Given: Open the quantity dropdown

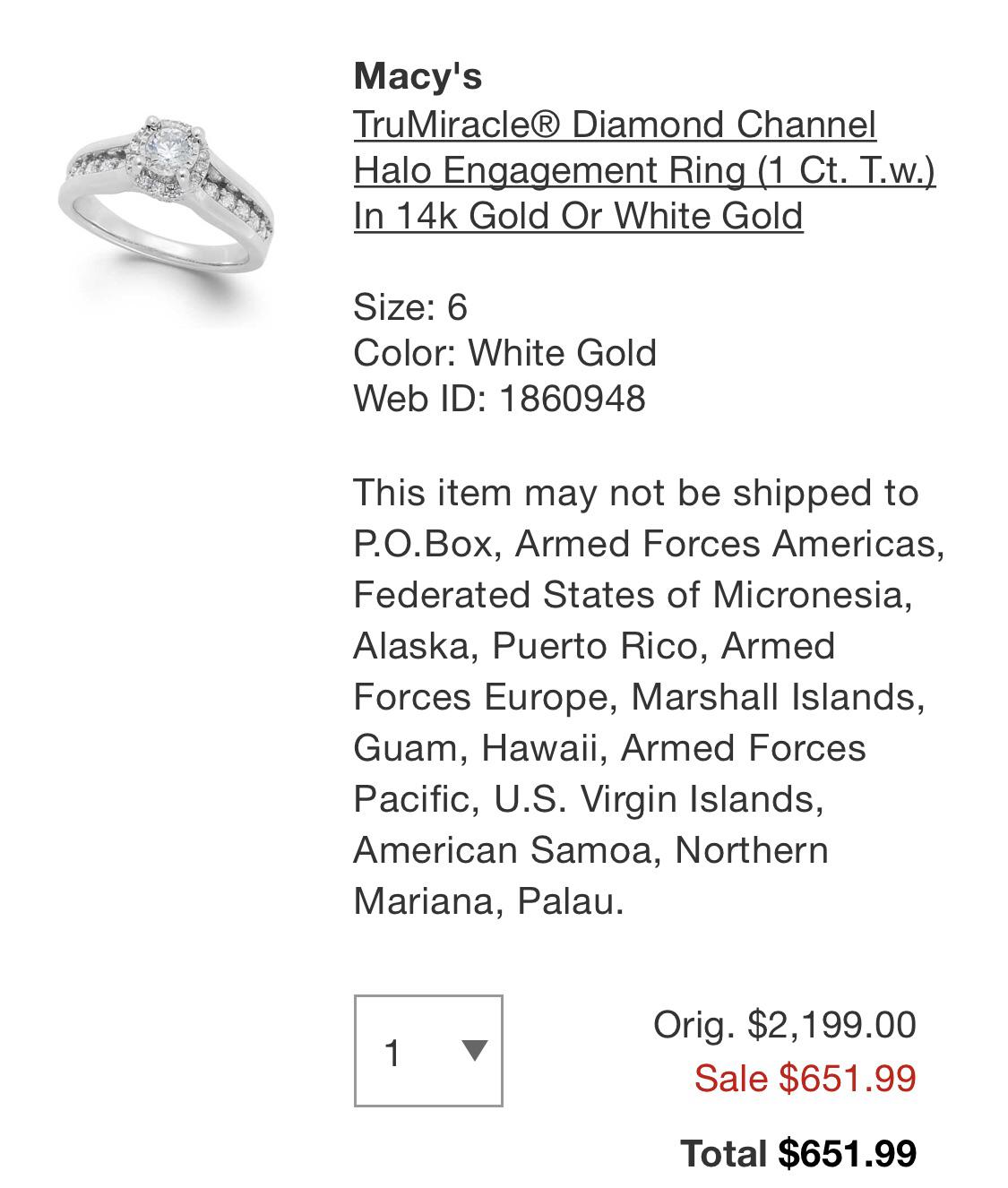Looking at the screenshot, I should 428,1051.
